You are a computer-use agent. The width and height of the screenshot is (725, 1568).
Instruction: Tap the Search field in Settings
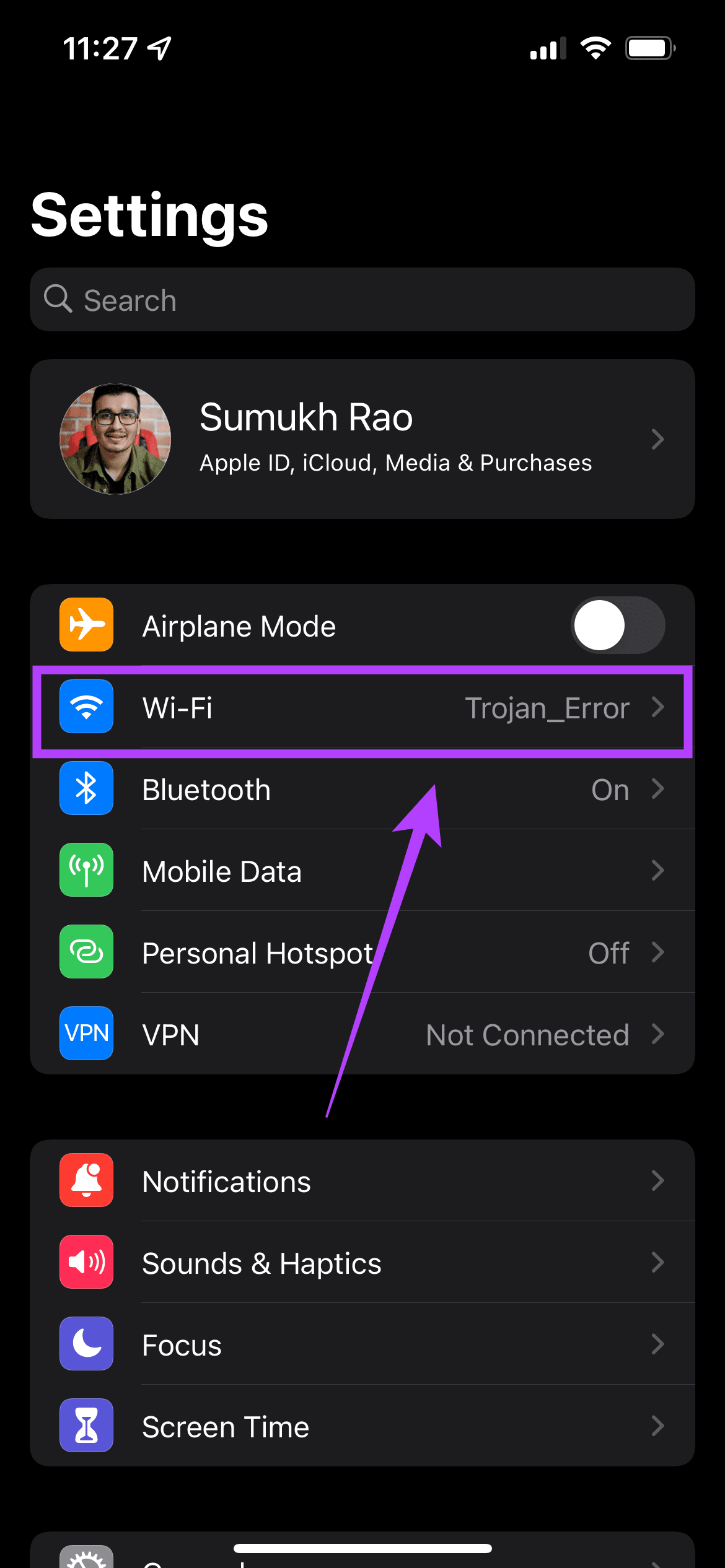[x=362, y=300]
